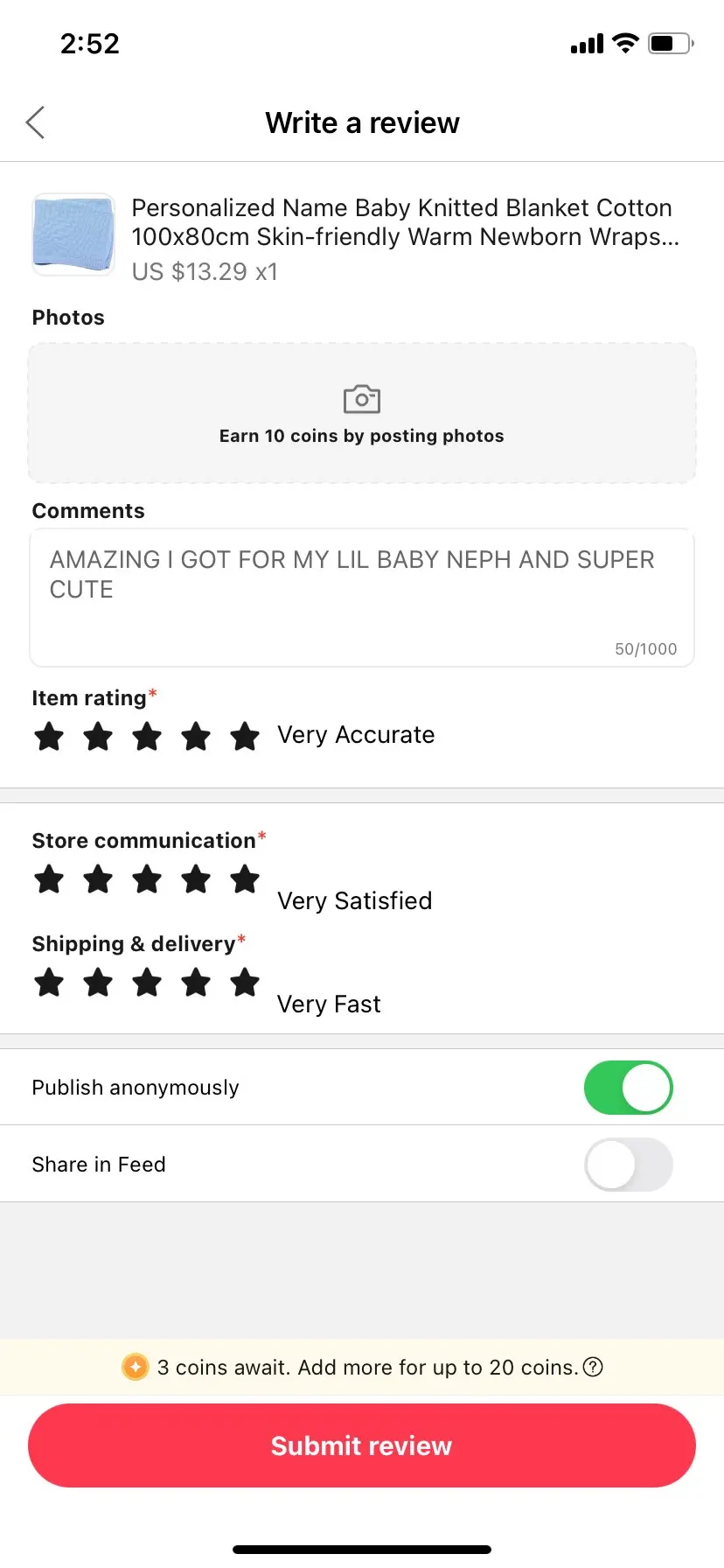
Task: Set Item rating to one star
Action: tap(49, 737)
